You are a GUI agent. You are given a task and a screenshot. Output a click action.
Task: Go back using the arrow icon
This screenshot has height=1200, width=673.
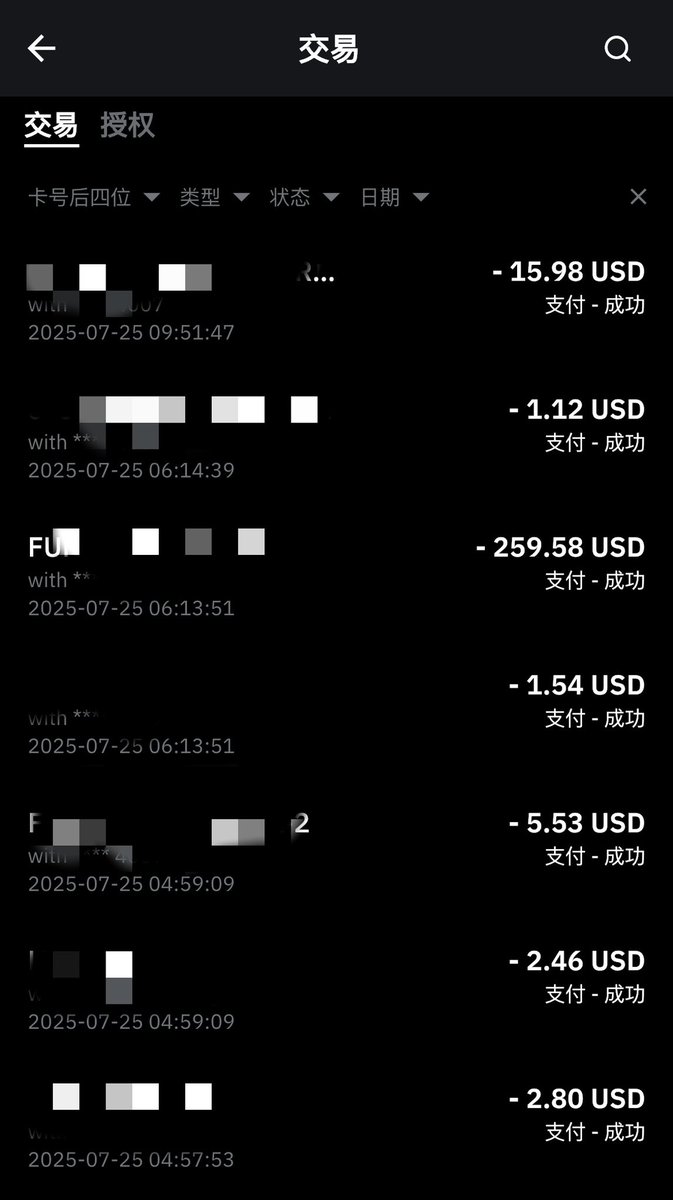pos(41,48)
